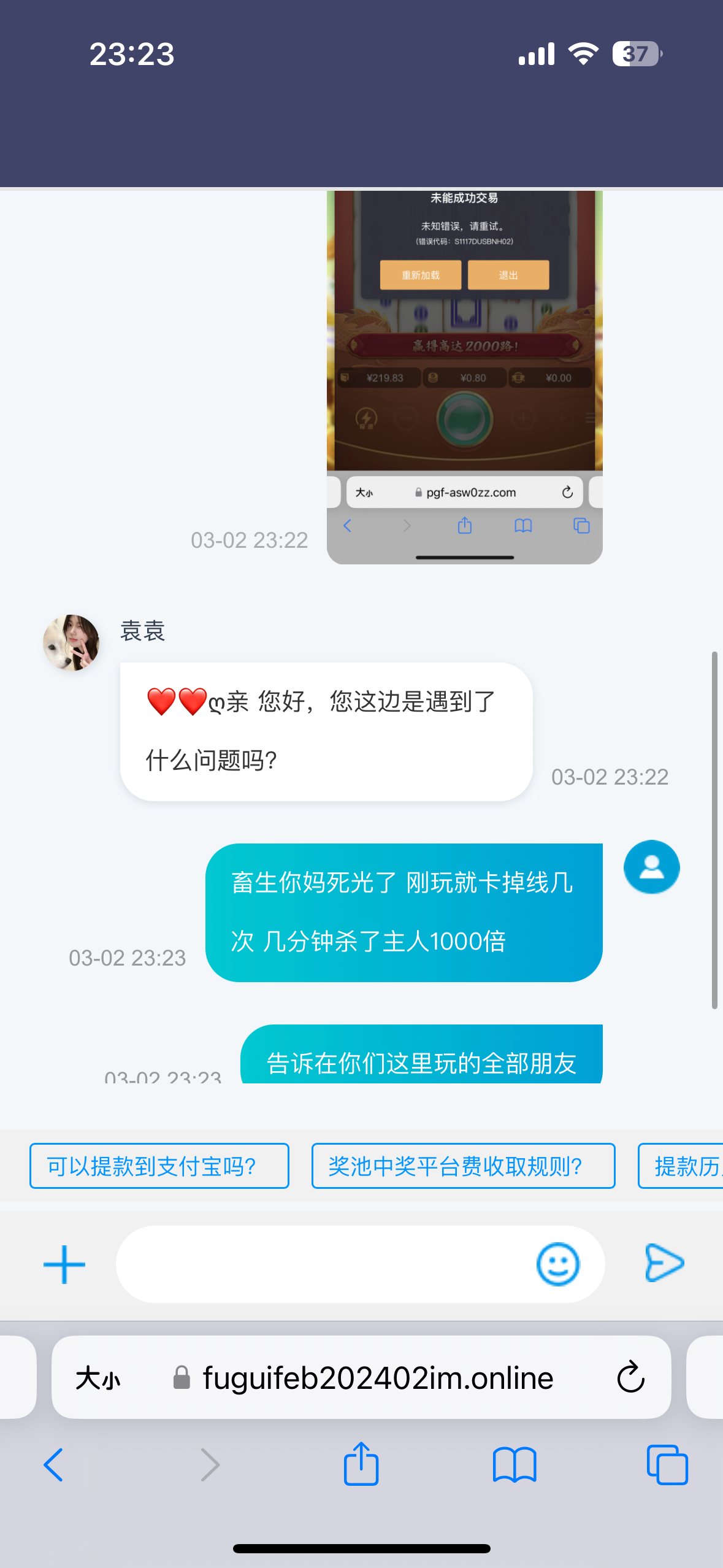View agent 袁袁's avatar
723x1568 pixels.
[x=71, y=642]
